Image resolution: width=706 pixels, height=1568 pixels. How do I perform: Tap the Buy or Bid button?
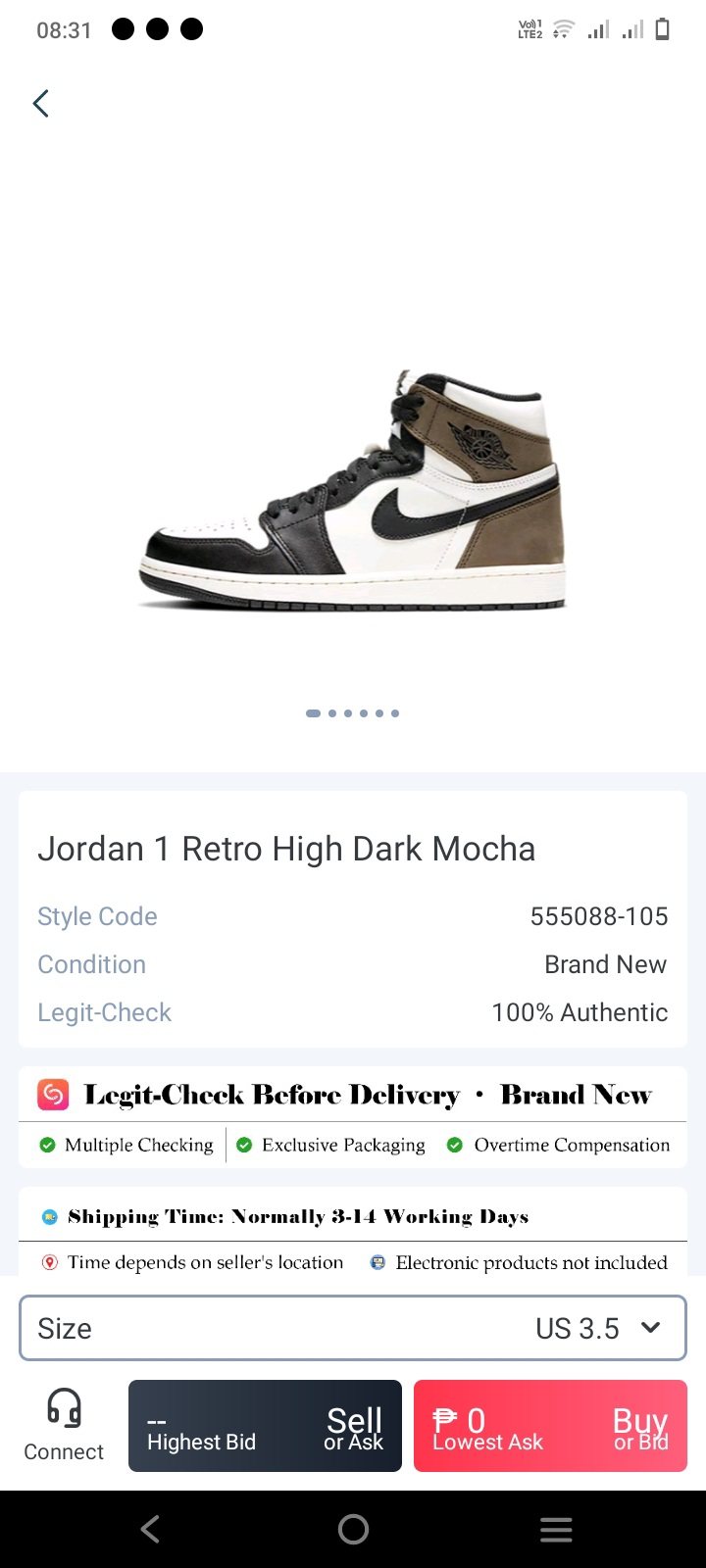(x=550, y=1426)
